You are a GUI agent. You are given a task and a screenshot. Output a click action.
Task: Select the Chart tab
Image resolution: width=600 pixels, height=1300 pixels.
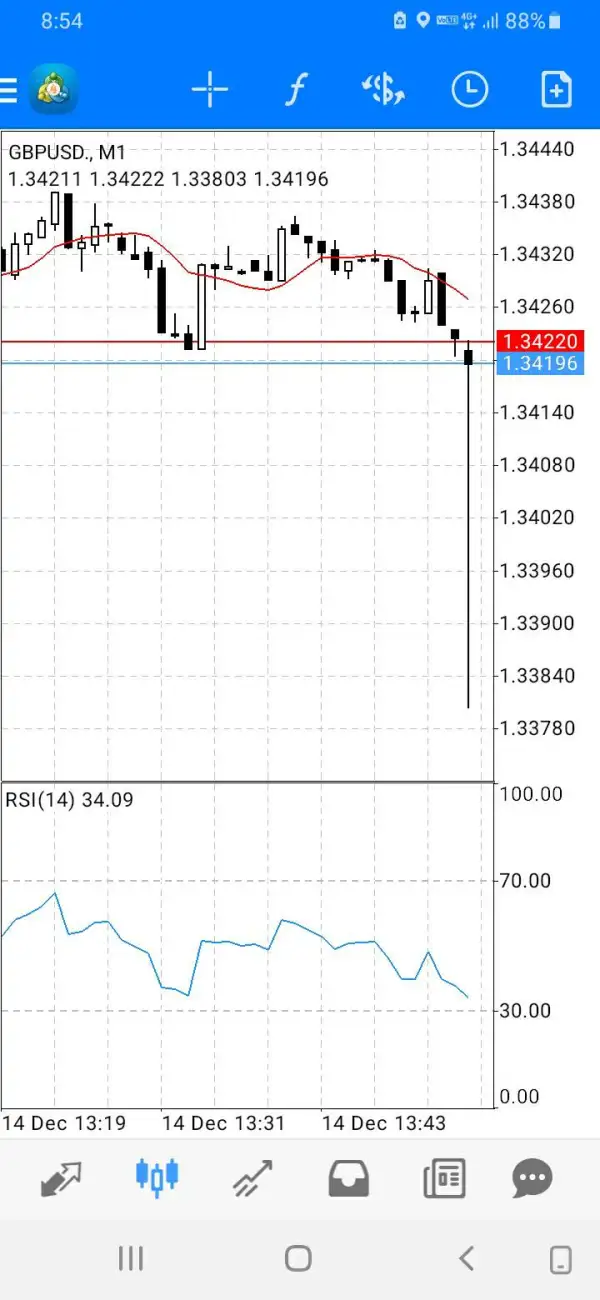coord(157,1177)
